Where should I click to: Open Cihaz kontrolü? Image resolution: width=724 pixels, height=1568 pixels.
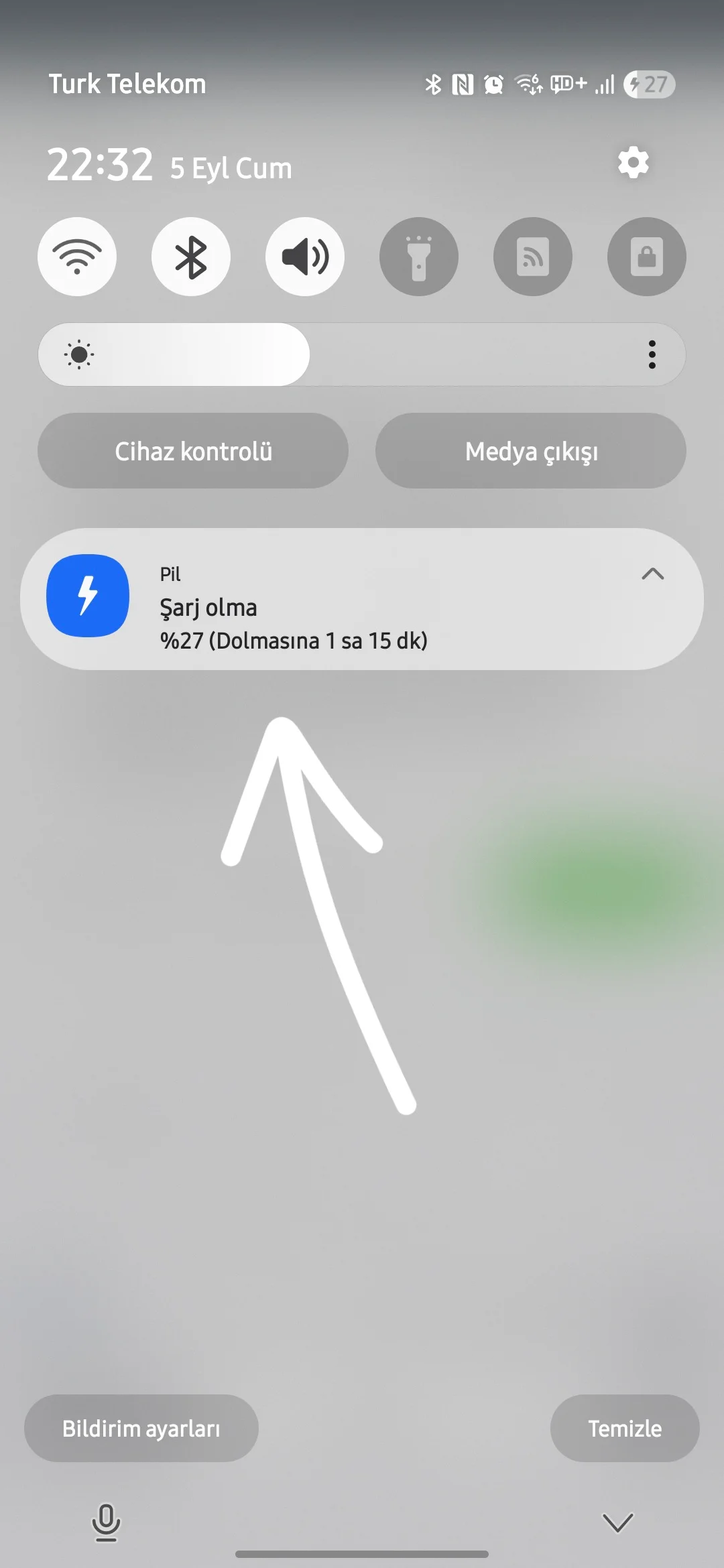point(193,451)
